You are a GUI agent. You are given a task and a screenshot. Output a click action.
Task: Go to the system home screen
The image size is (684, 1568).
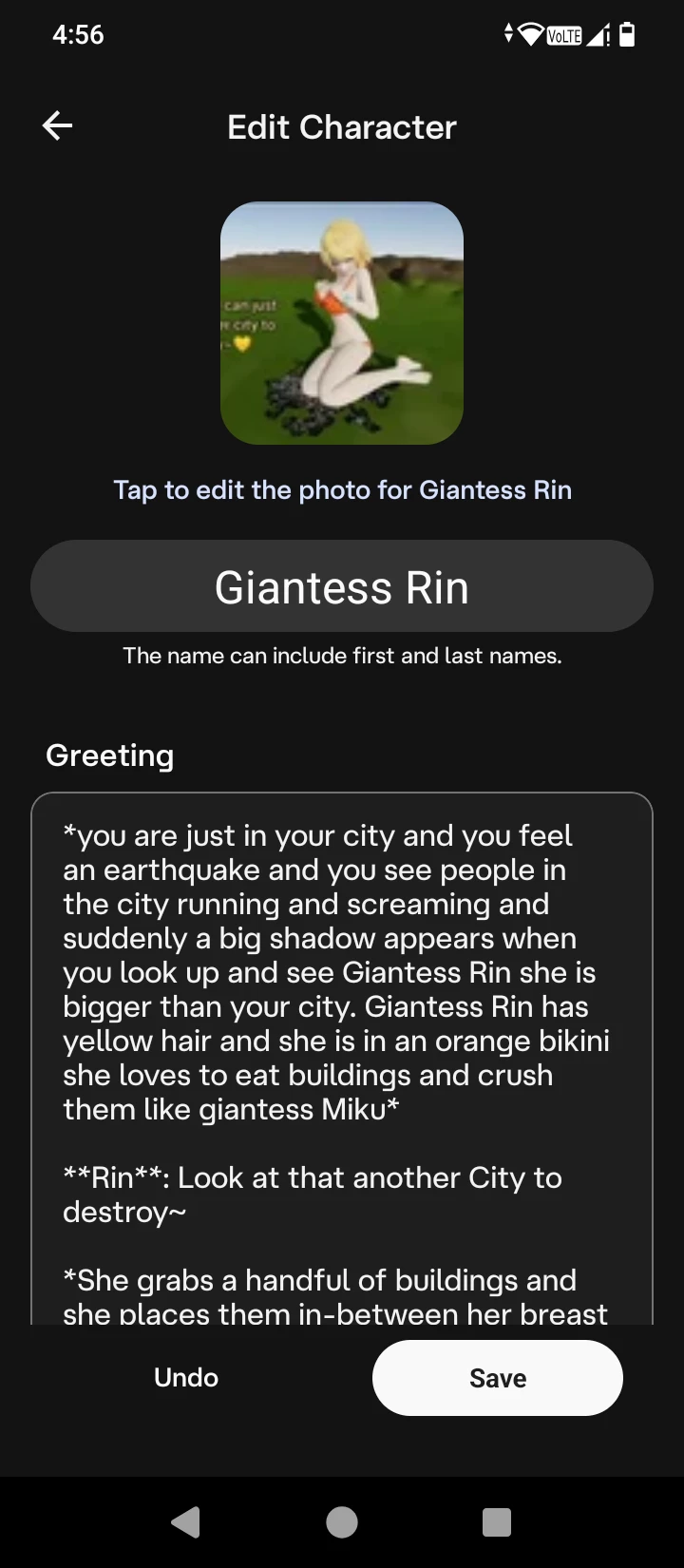coord(342,1522)
